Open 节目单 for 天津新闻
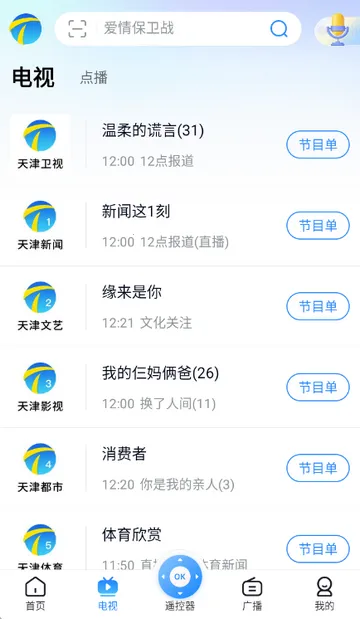360x619 pixels. pos(318,225)
